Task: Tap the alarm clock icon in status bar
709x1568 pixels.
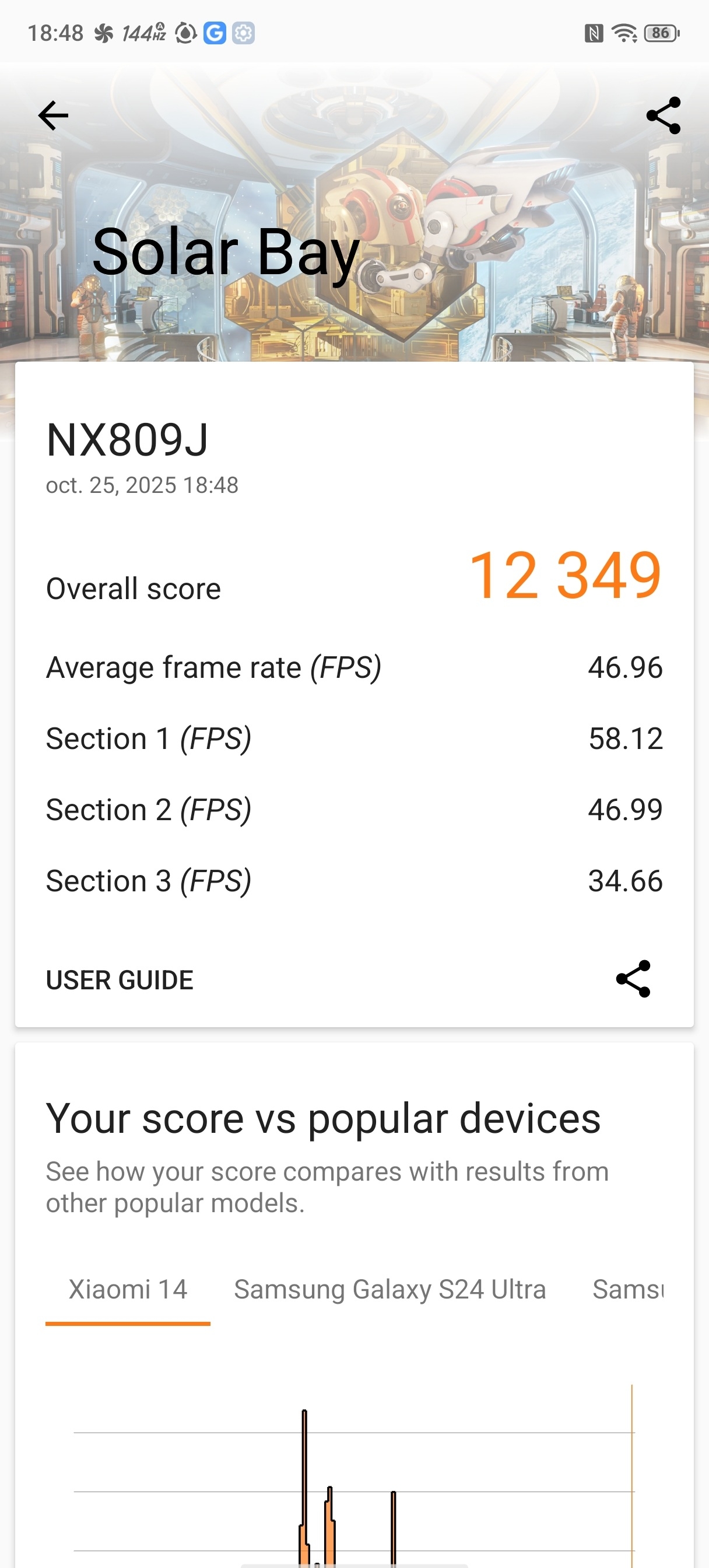Action: tap(185, 33)
